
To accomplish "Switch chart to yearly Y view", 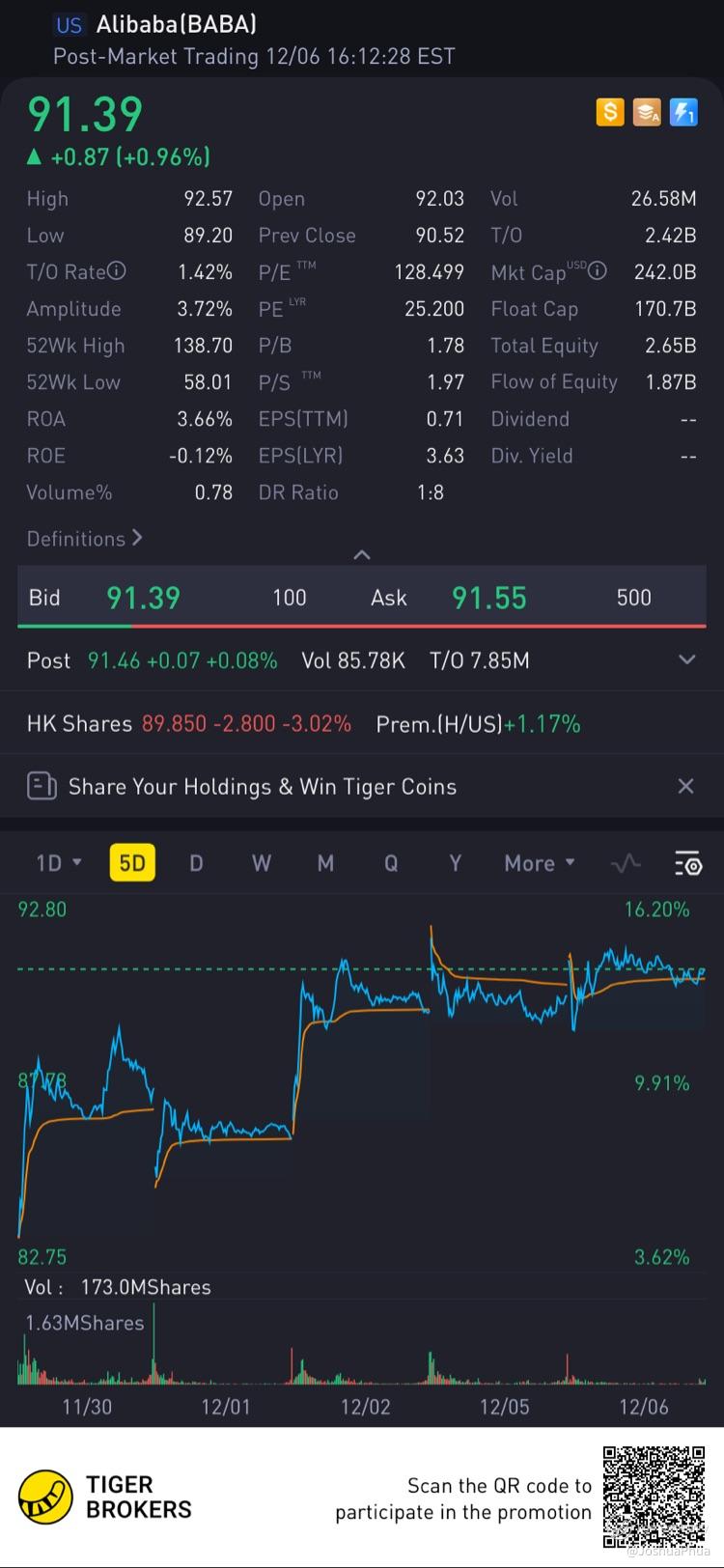I will click(x=455, y=863).
